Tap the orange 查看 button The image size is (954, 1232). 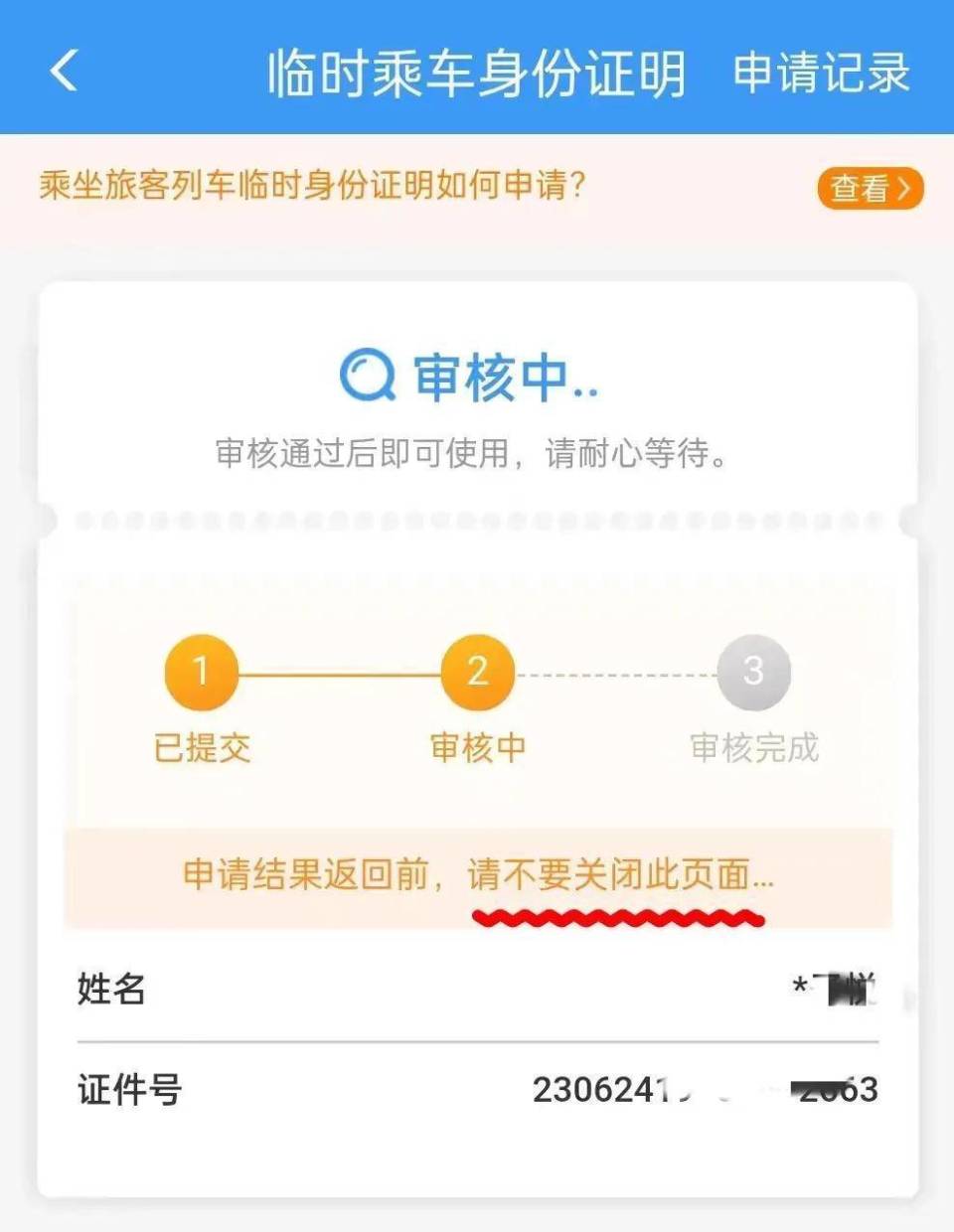[x=870, y=188]
